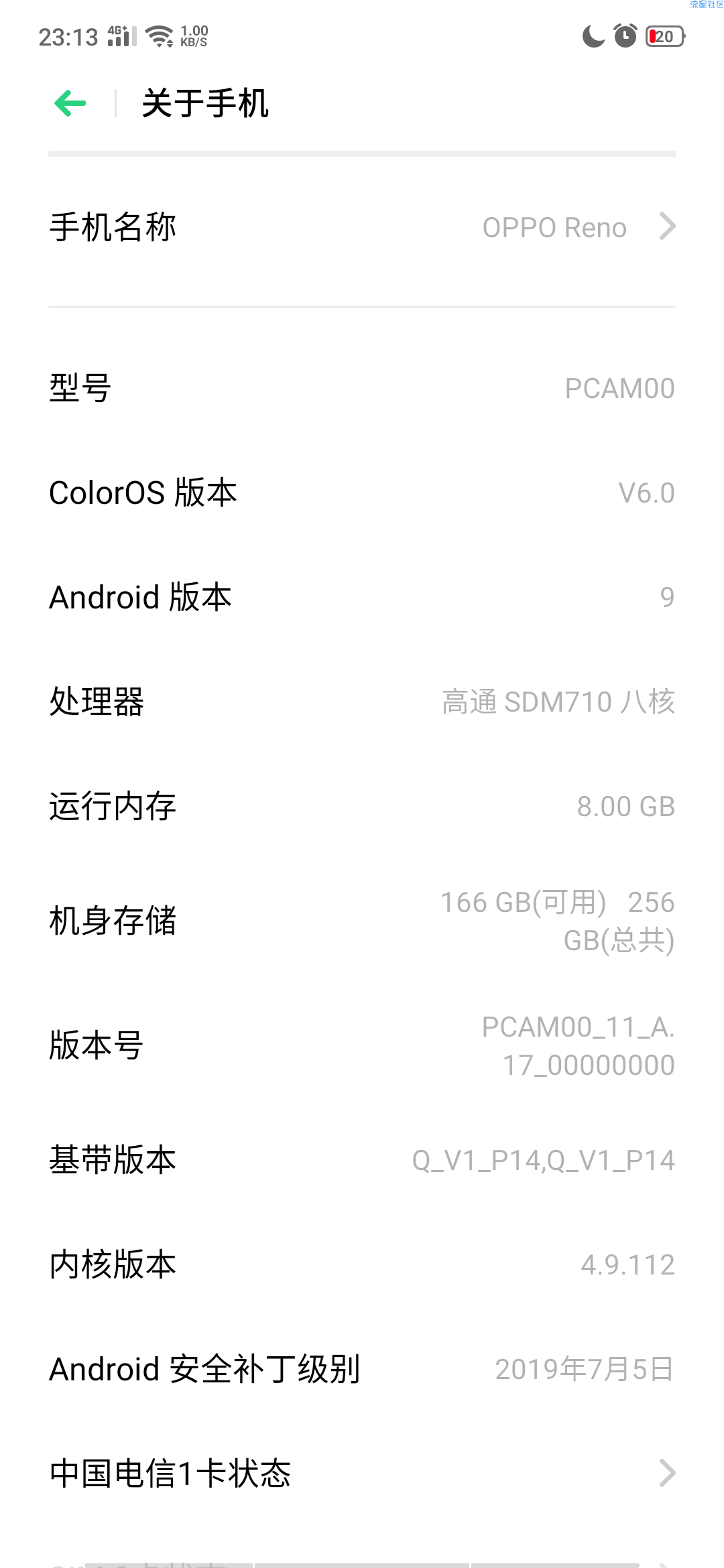Image resolution: width=724 pixels, height=1568 pixels.
Task: Open the 手机名称 setting
Action: tap(362, 228)
